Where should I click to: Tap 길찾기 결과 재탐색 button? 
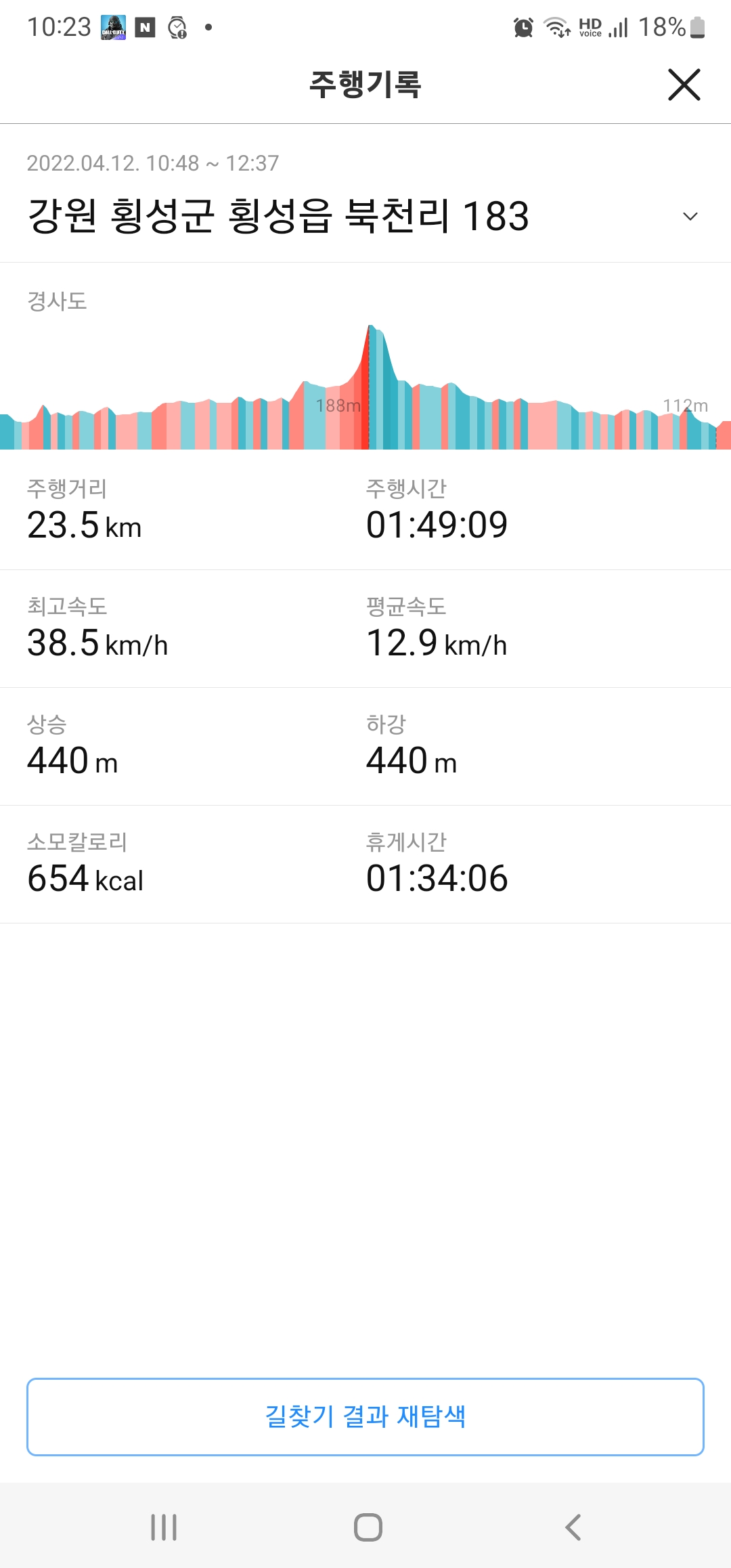[365, 1416]
